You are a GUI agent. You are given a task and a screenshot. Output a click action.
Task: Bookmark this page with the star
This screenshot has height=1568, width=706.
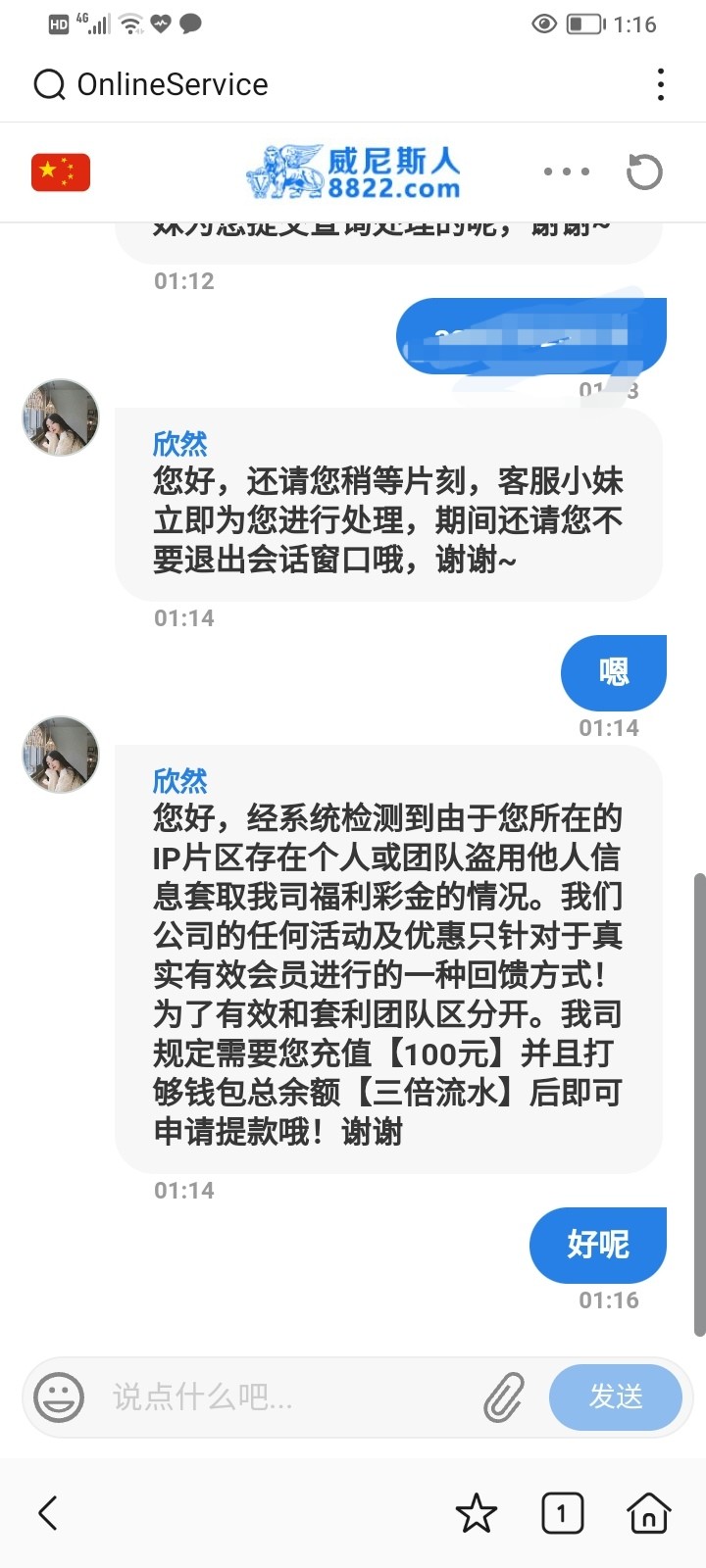click(477, 1513)
